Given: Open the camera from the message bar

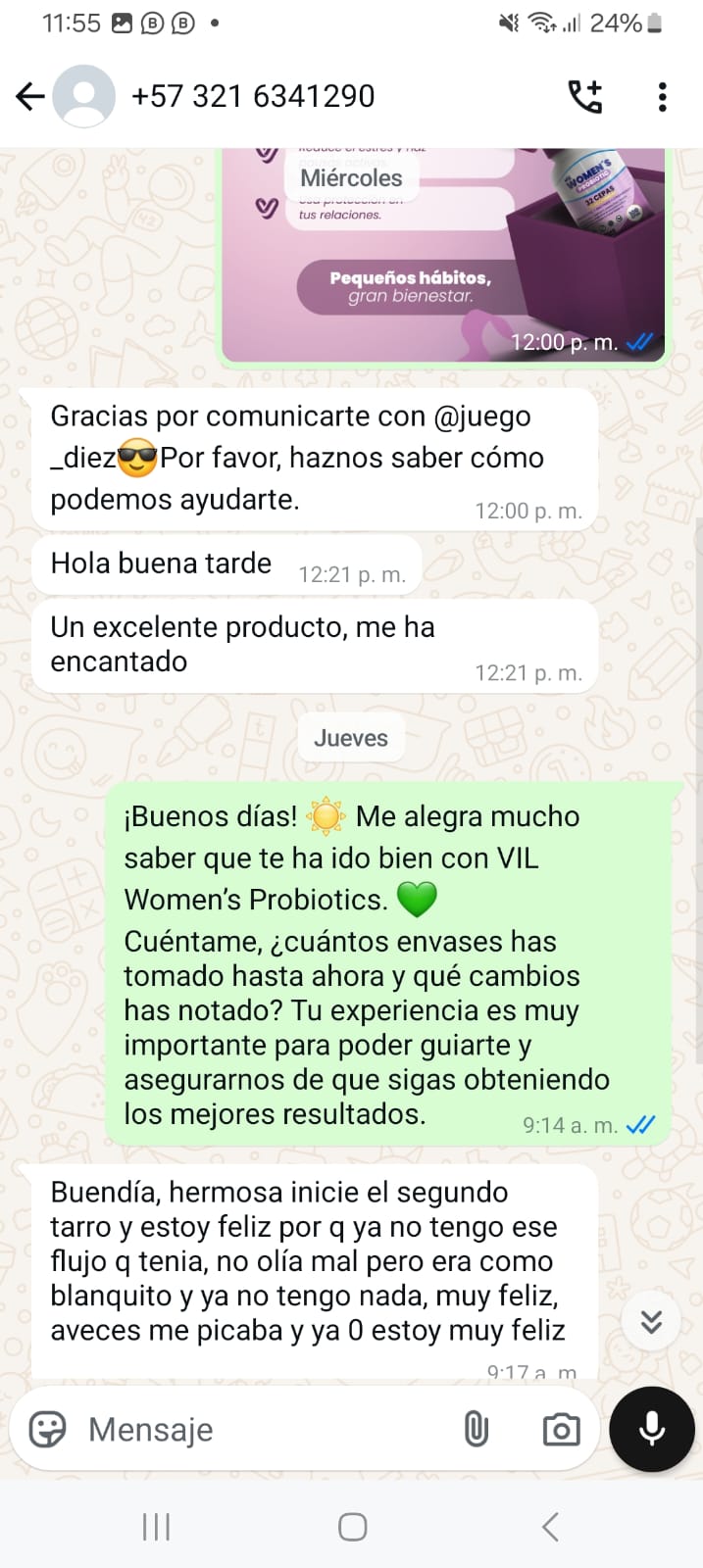Looking at the screenshot, I should (x=561, y=1430).
